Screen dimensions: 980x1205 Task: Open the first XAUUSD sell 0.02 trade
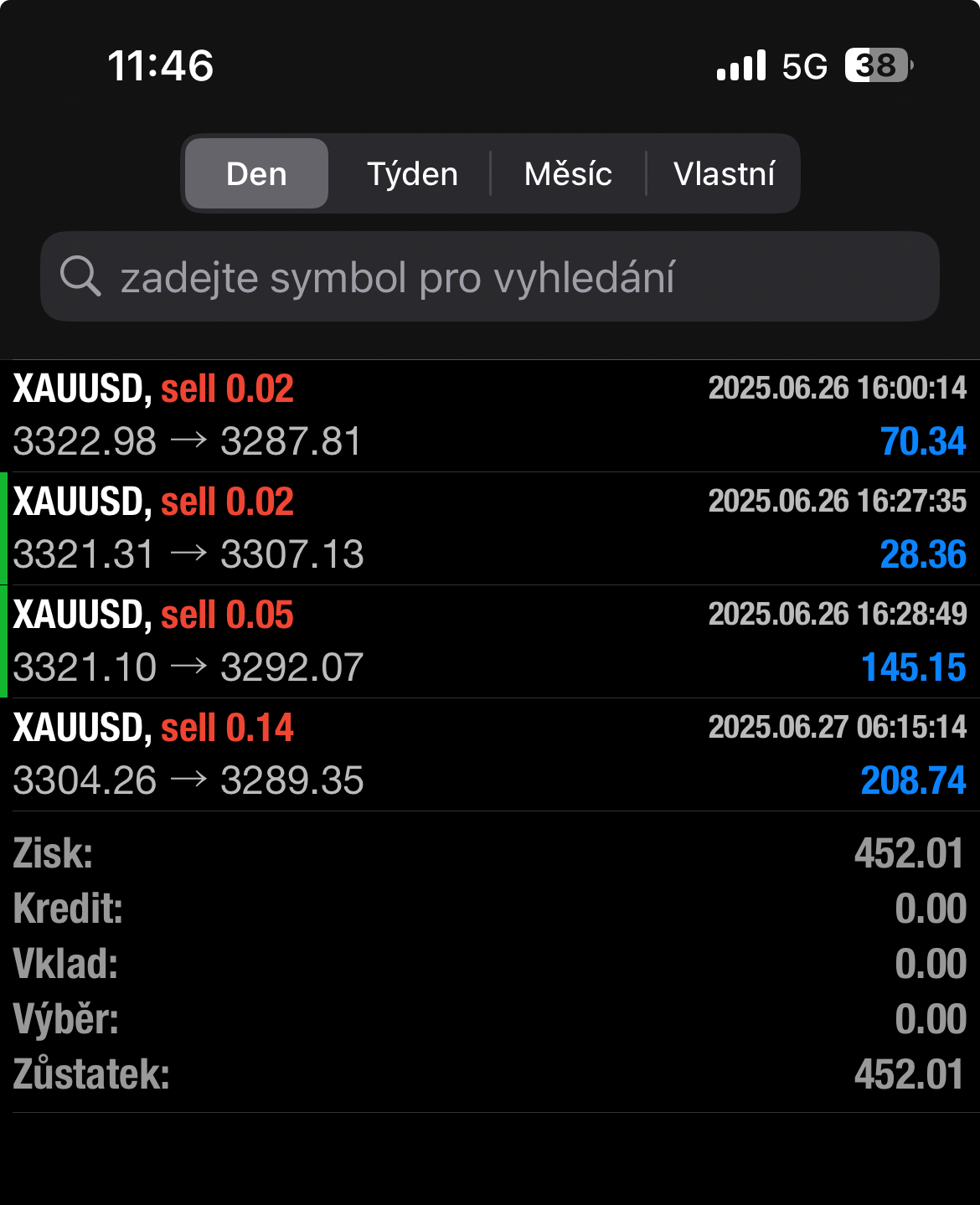point(490,414)
